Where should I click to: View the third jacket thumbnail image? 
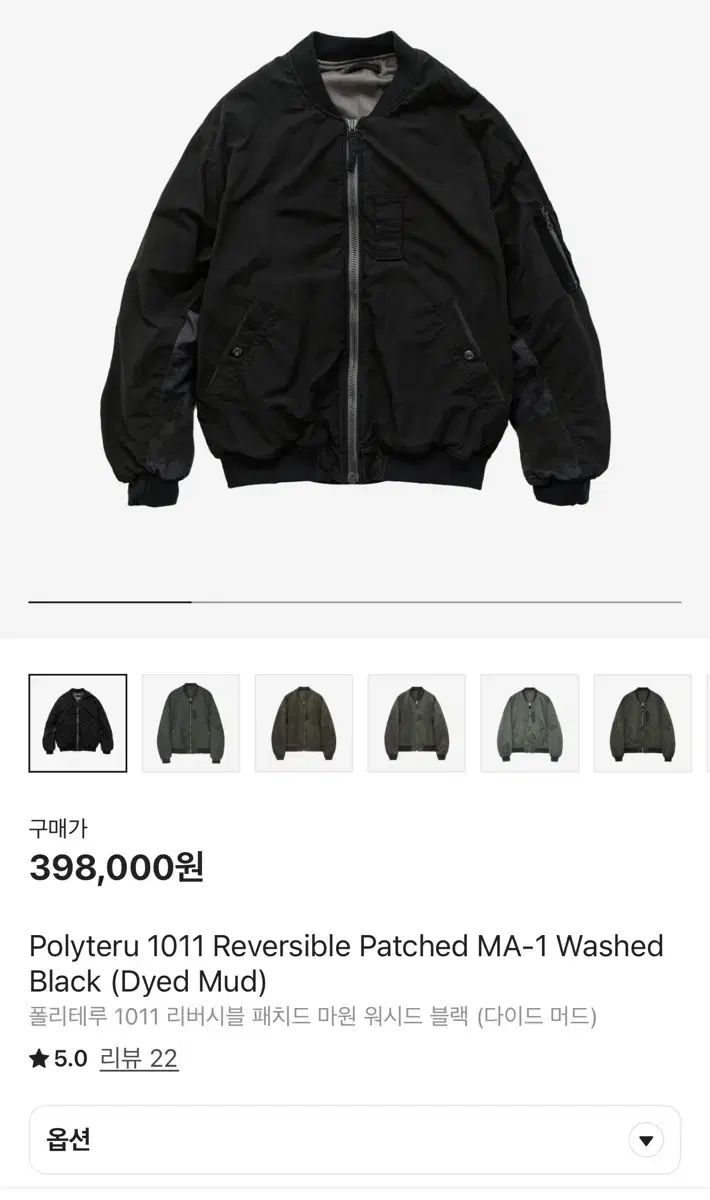(x=304, y=723)
